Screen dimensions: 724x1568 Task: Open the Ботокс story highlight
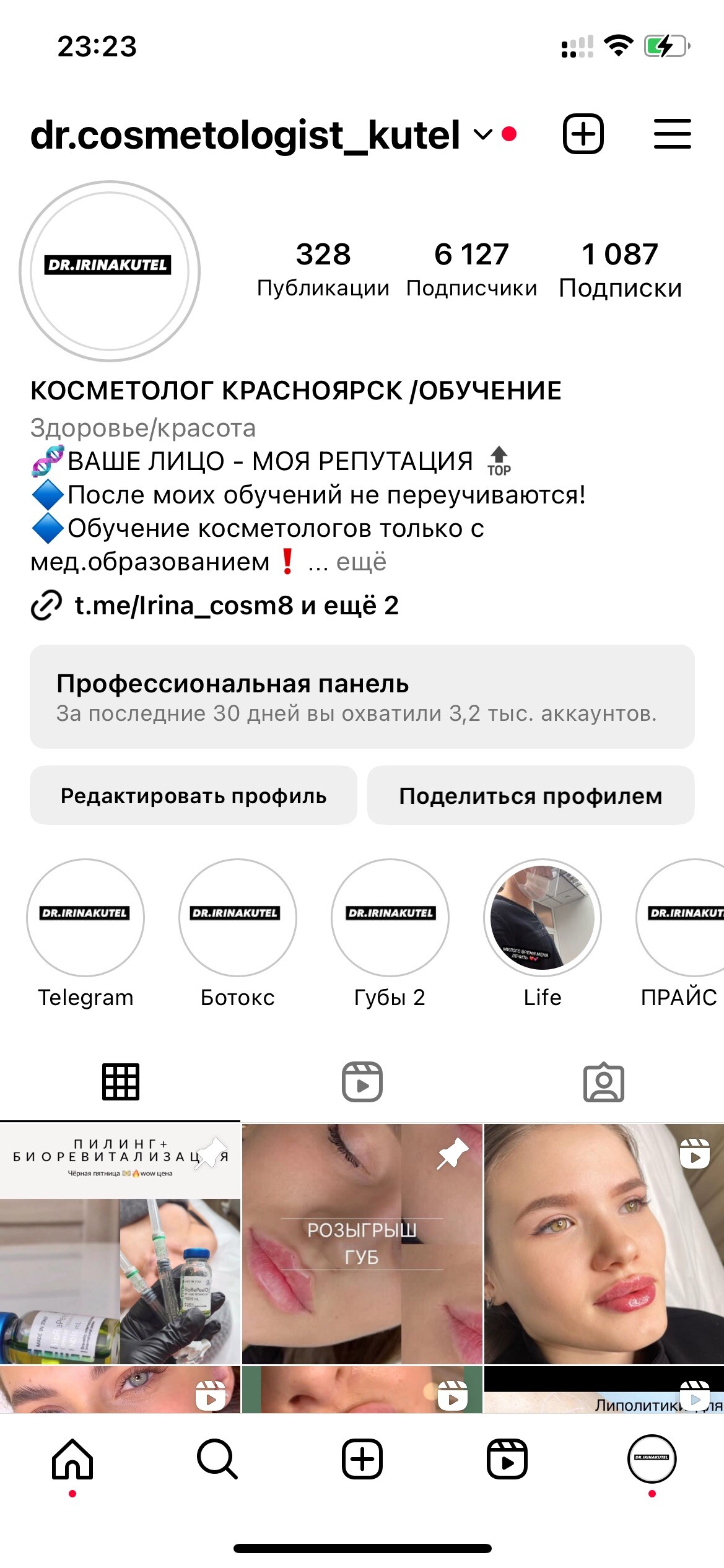[238, 918]
